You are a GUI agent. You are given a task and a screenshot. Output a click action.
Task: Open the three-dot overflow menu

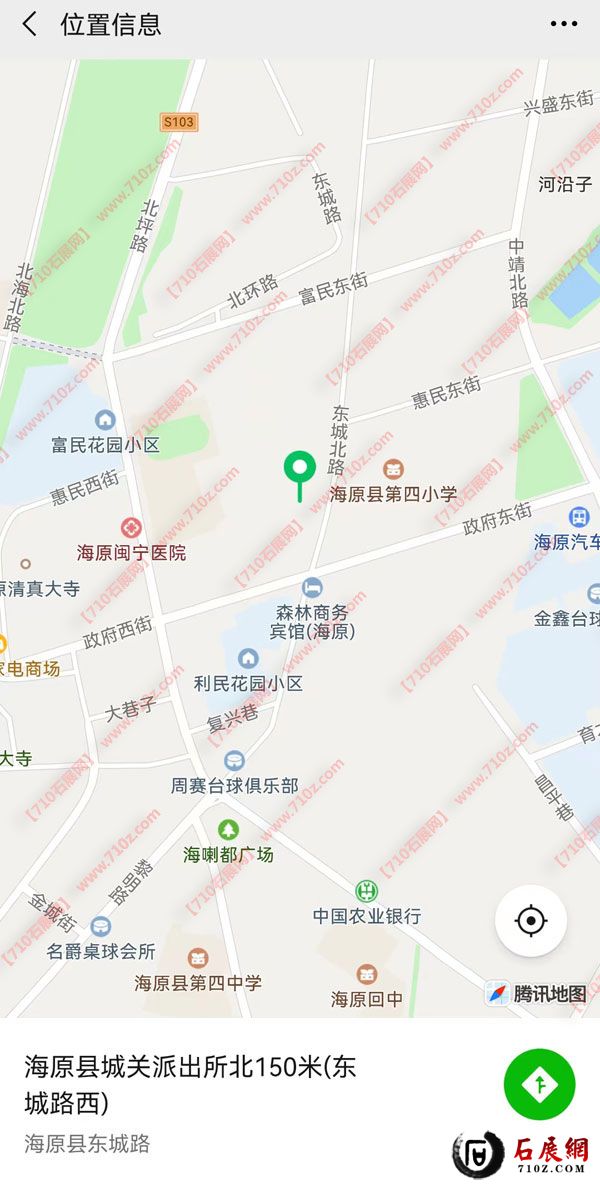[564, 25]
